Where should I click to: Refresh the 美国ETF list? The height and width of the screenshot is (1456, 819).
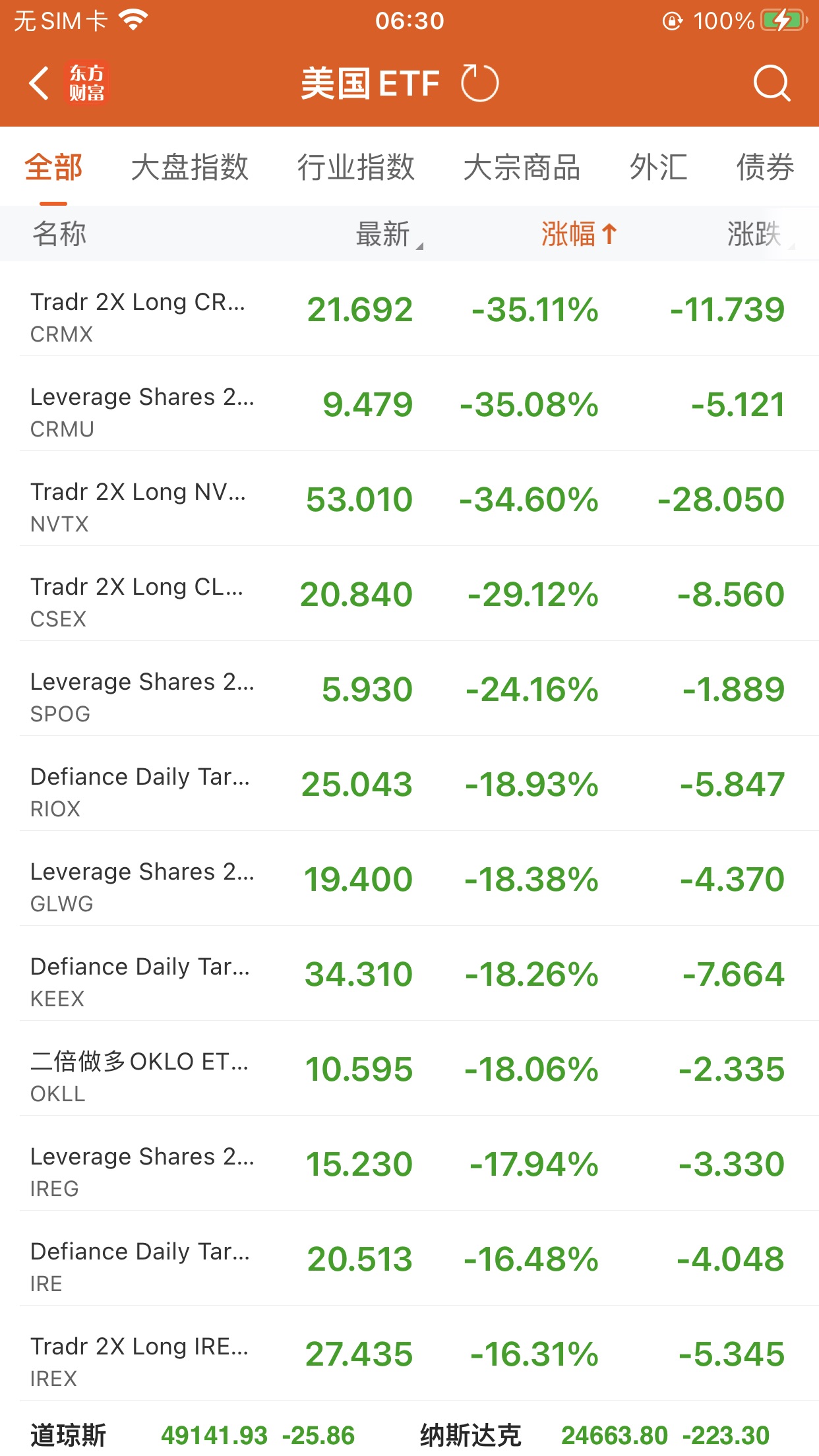pyautogui.click(x=479, y=84)
